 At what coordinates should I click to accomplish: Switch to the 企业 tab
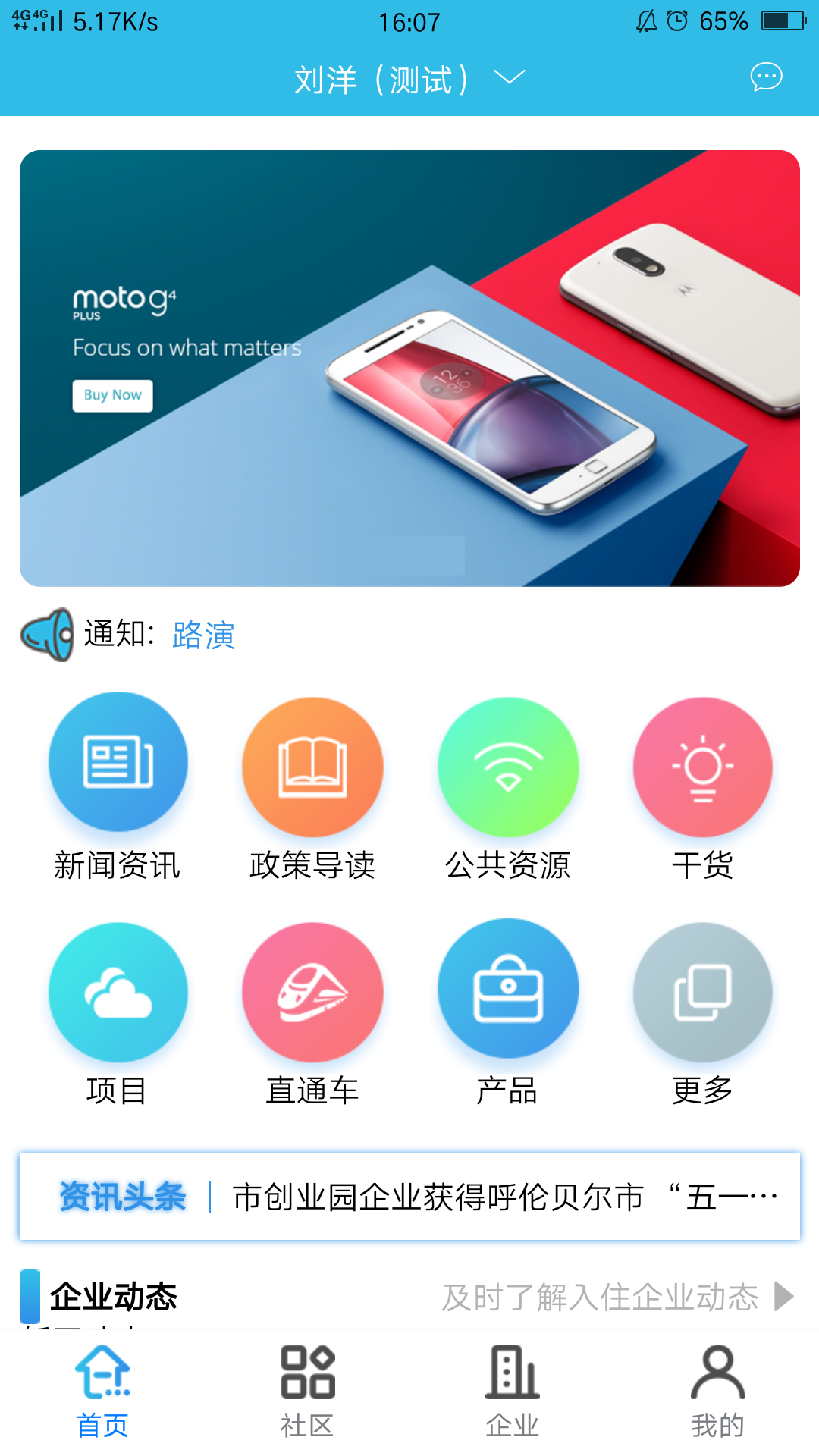[512, 1392]
